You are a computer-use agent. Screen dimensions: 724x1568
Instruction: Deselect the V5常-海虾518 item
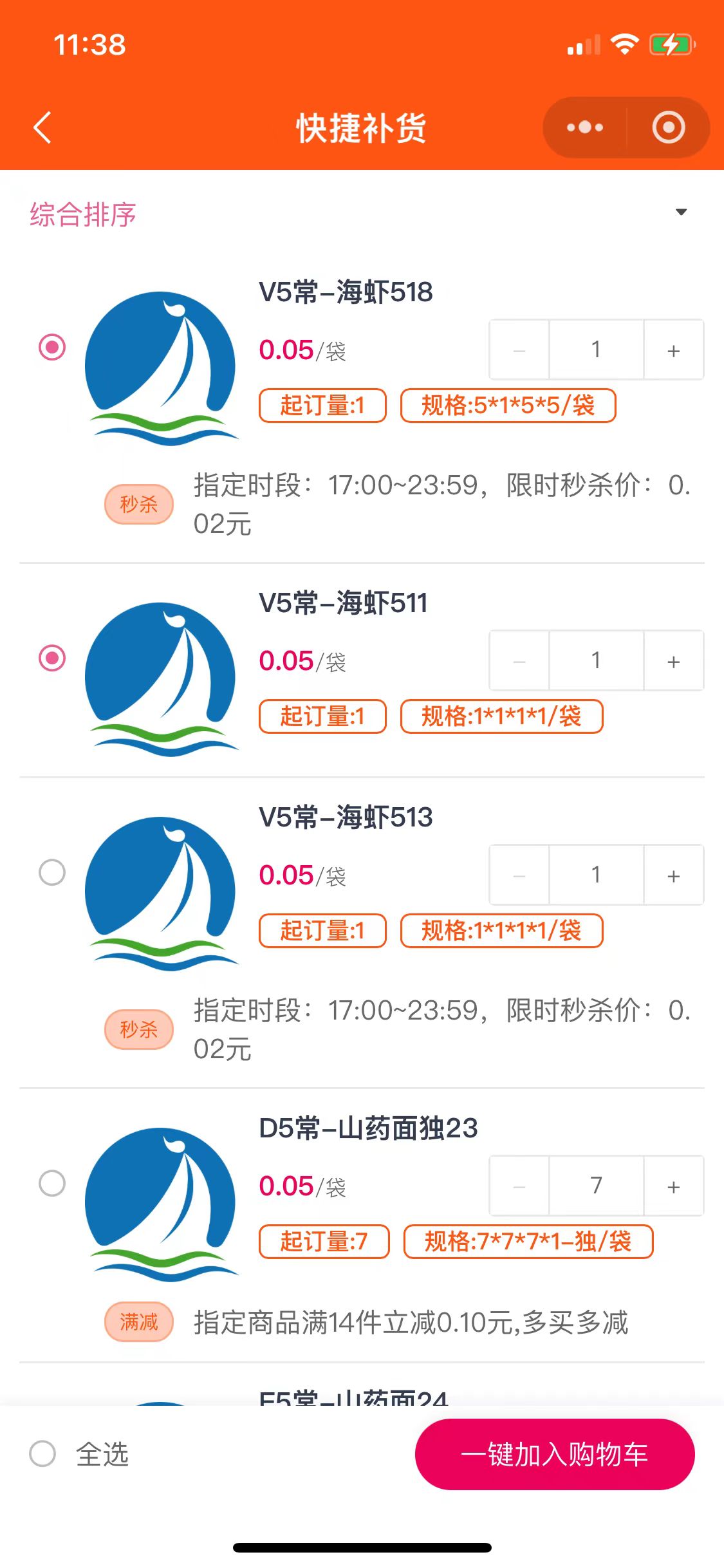click(52, 347)
